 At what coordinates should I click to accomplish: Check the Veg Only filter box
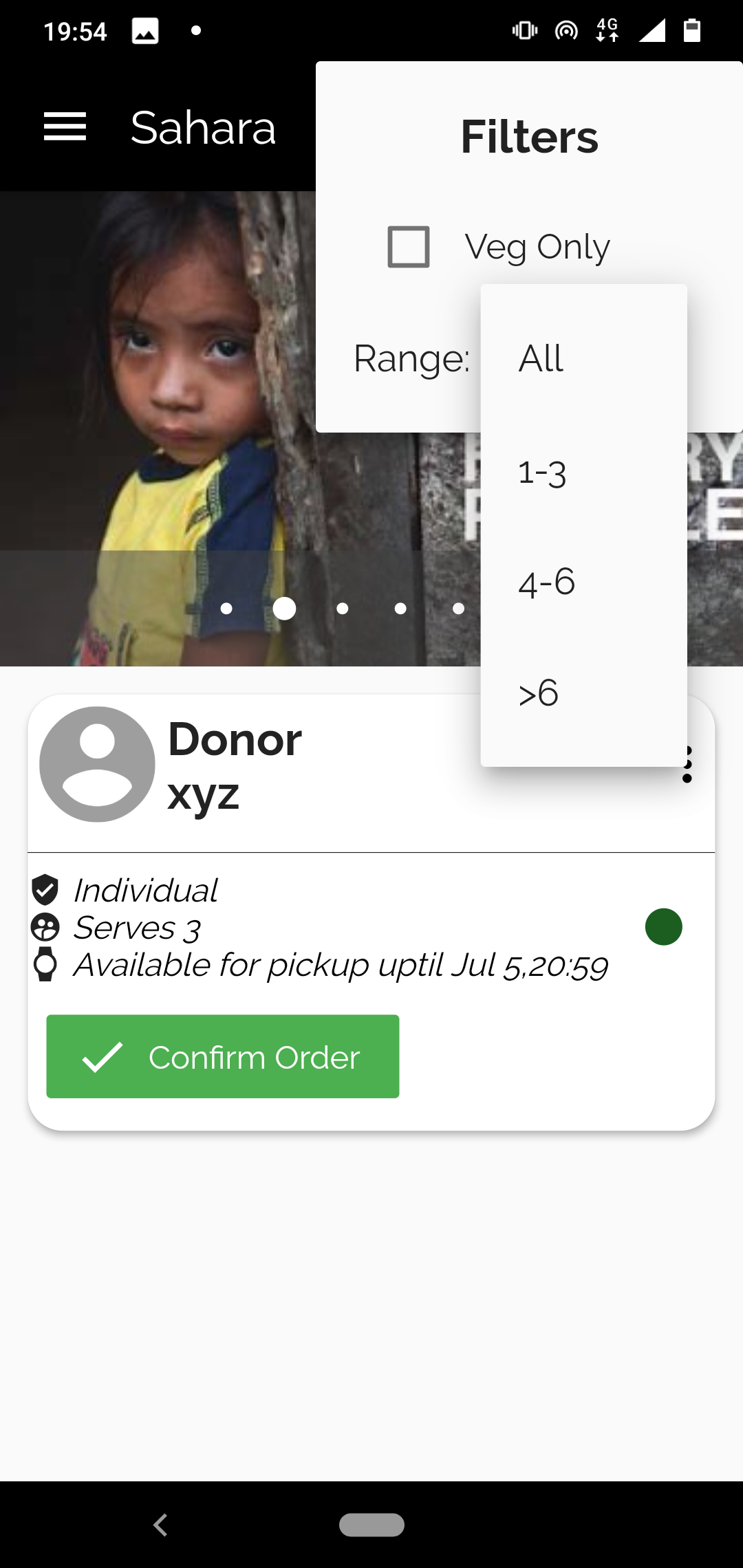[409, 247]
